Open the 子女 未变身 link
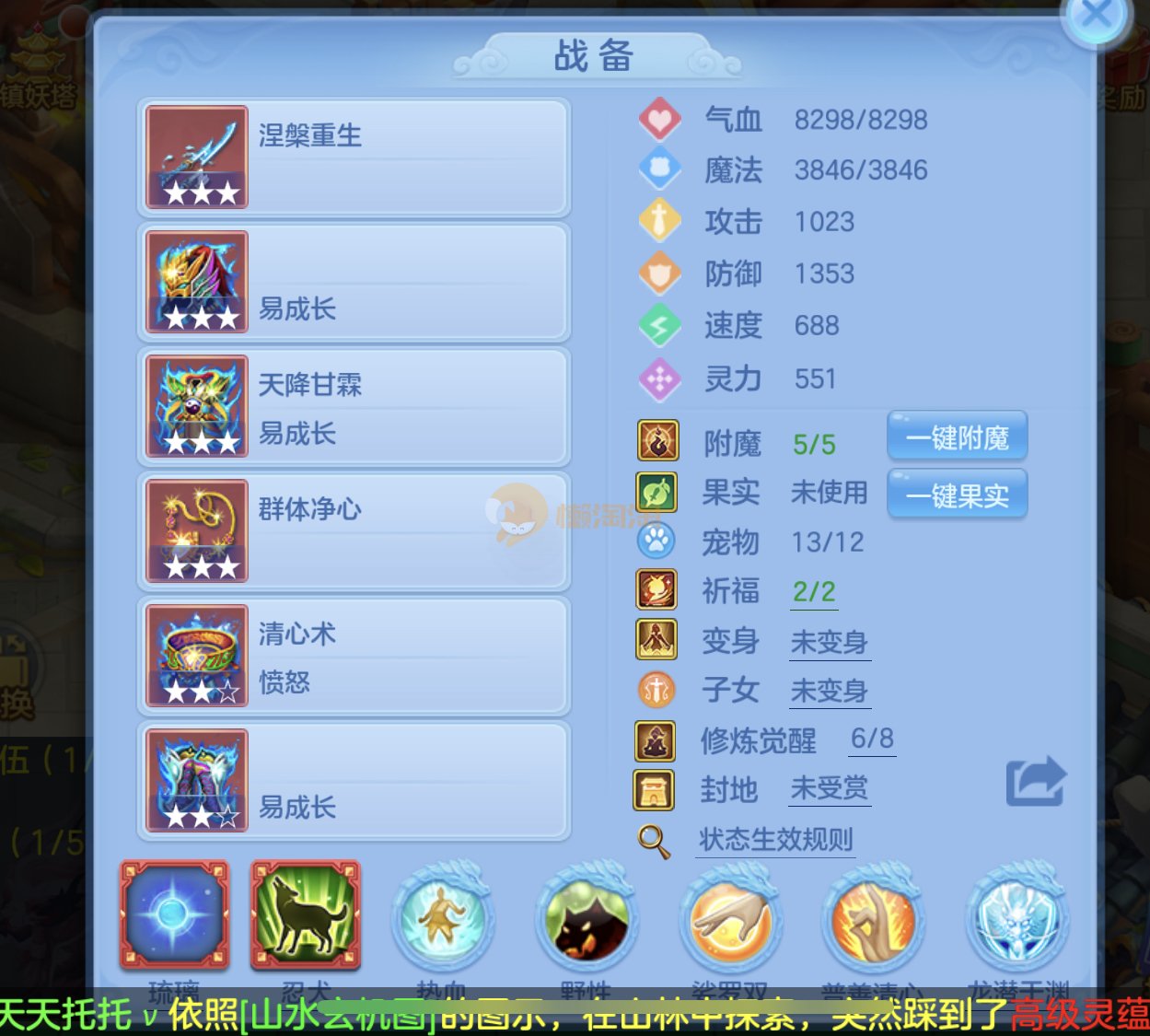 tap(830, 691)
